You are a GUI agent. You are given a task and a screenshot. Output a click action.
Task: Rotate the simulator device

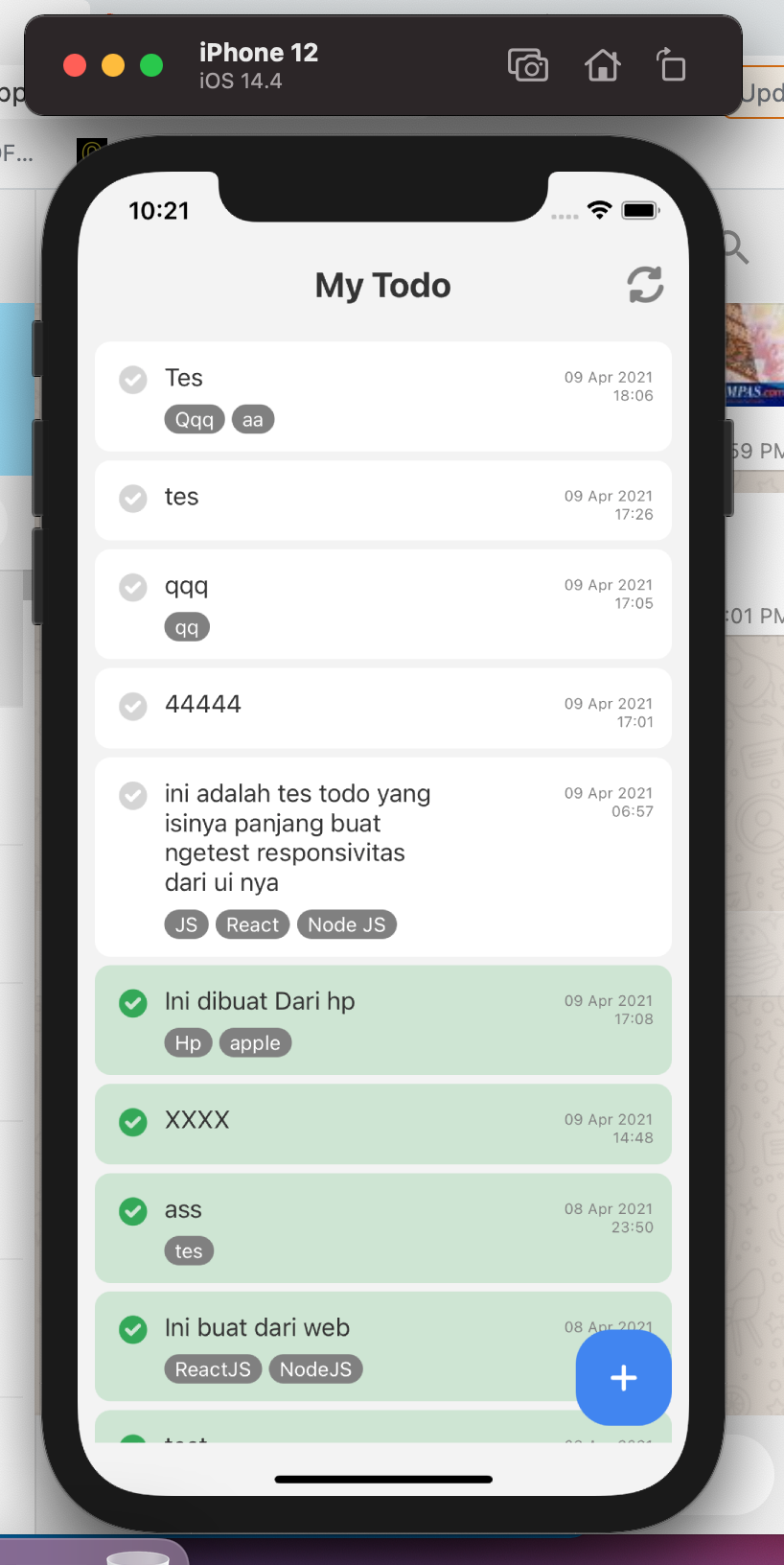[672, 65]
